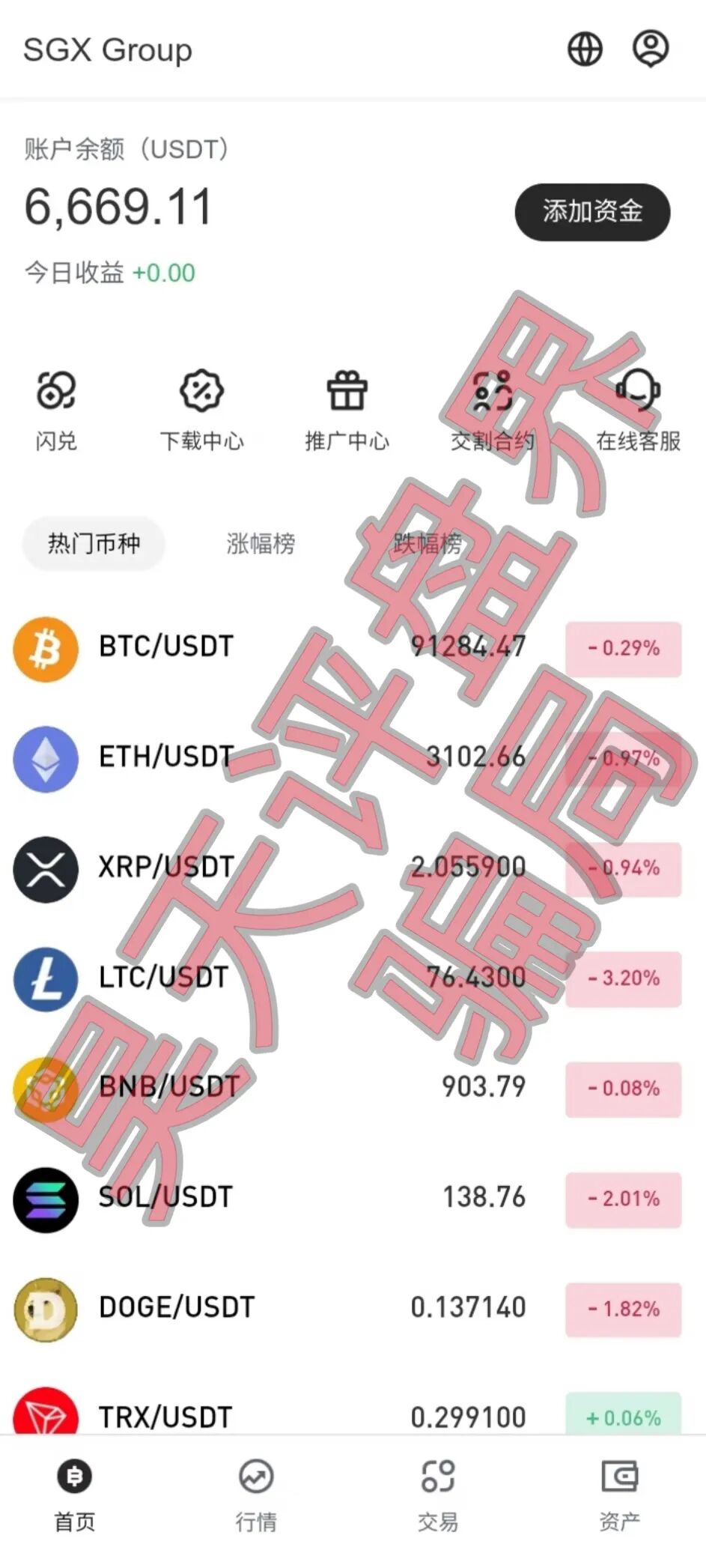Open 推广中心 promotion center
The height and width of the screenshot is (1568, 706).
click(347, 409)
